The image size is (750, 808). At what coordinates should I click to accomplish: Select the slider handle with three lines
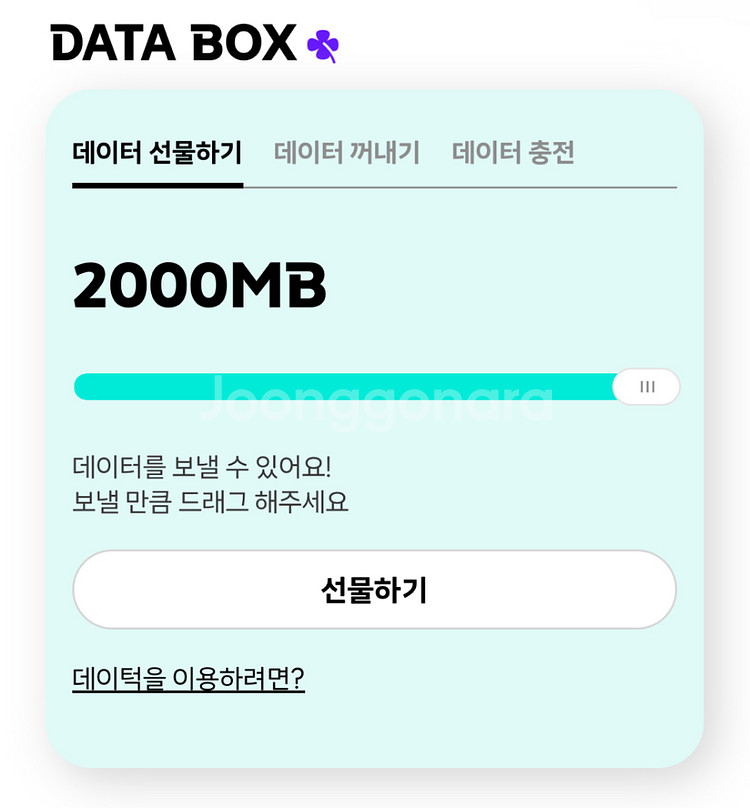pos(647,386)
